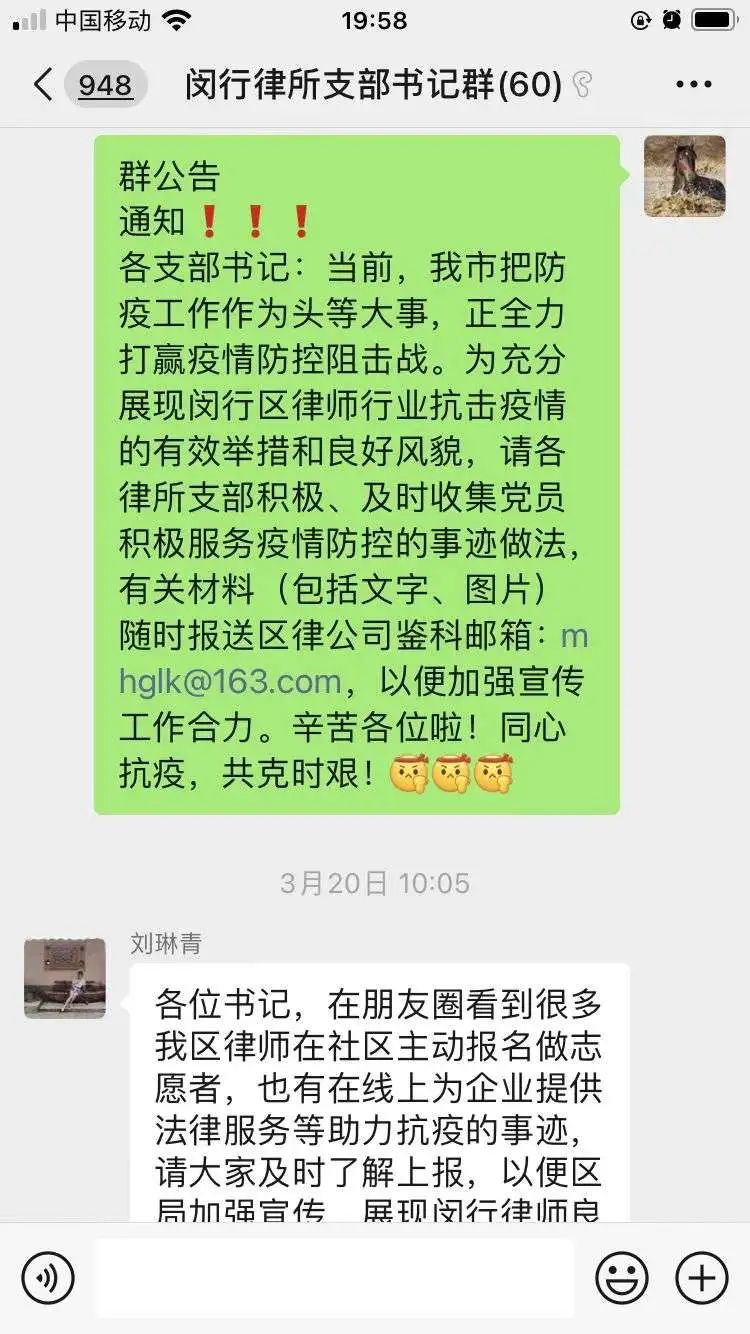
Task: Open the group chat options menu
Action: click(x=693, y=85)
